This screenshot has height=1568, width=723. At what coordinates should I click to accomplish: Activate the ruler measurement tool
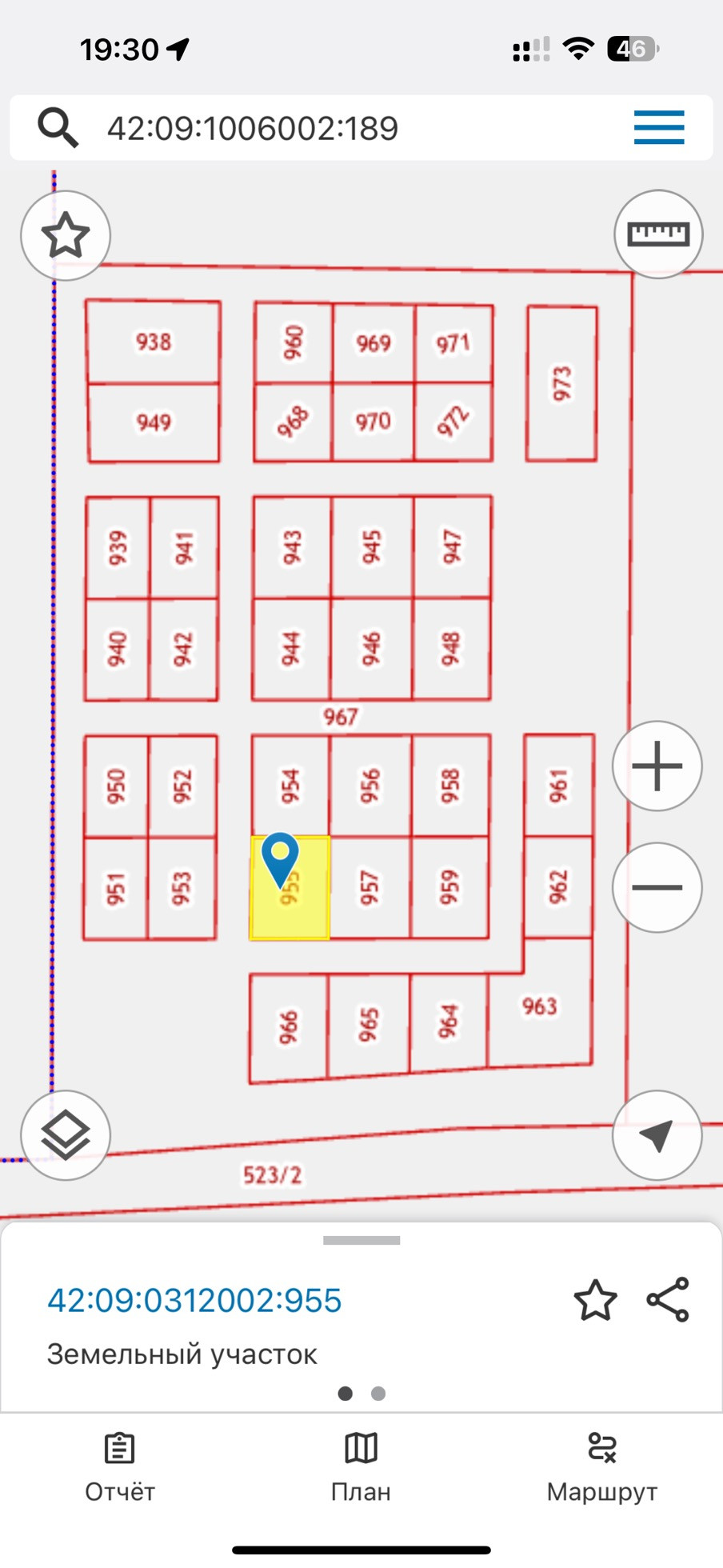658,234
